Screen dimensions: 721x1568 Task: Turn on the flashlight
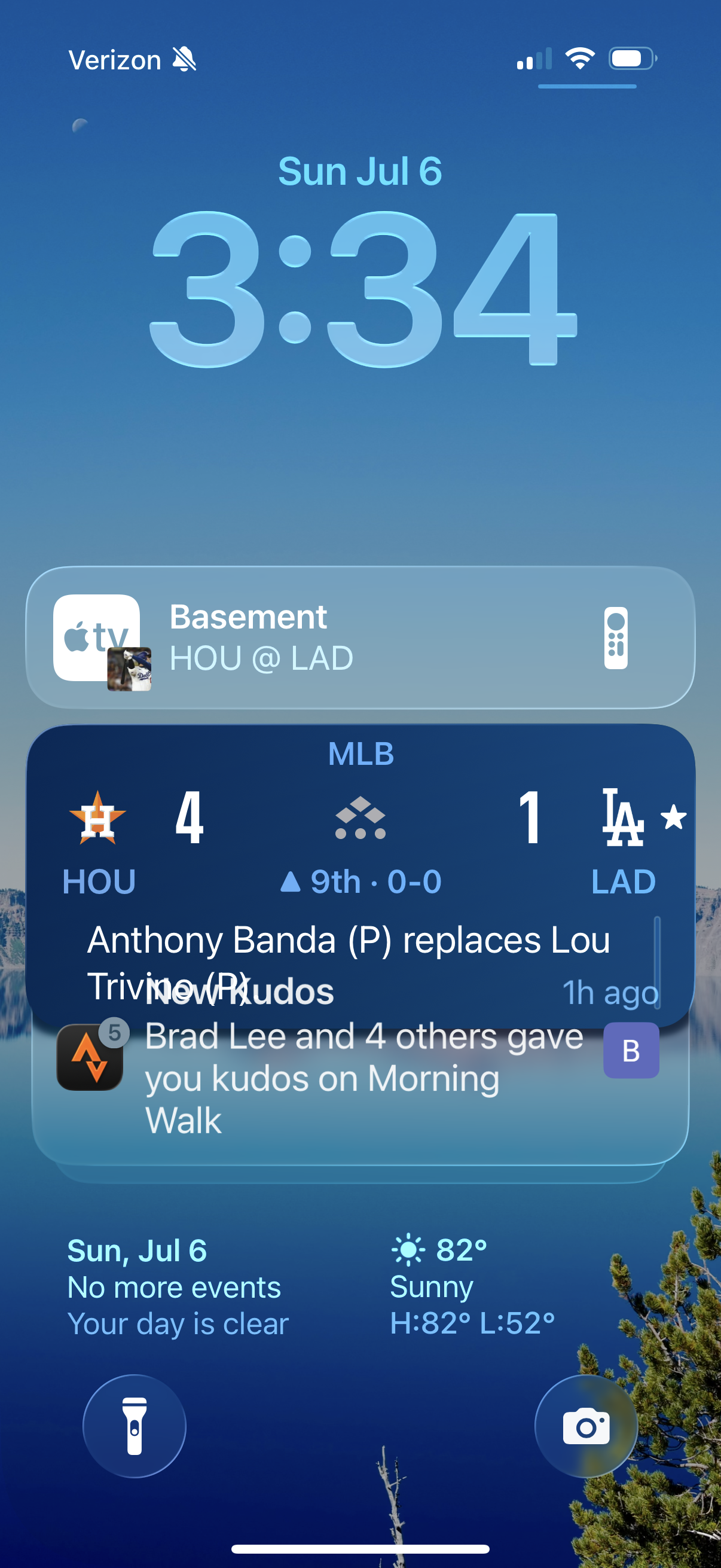point(135,1426)
